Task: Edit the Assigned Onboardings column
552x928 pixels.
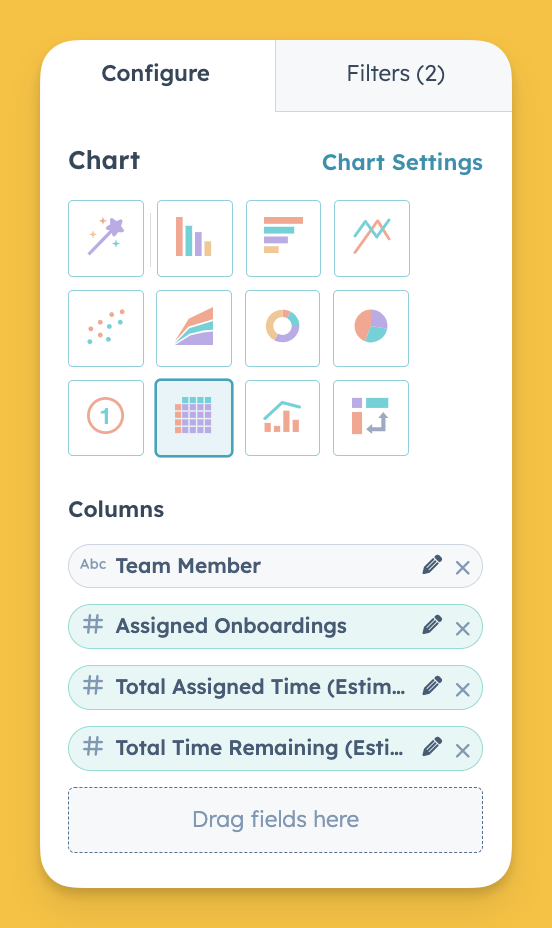Action: pyautogui.click(x=432, y=626)
